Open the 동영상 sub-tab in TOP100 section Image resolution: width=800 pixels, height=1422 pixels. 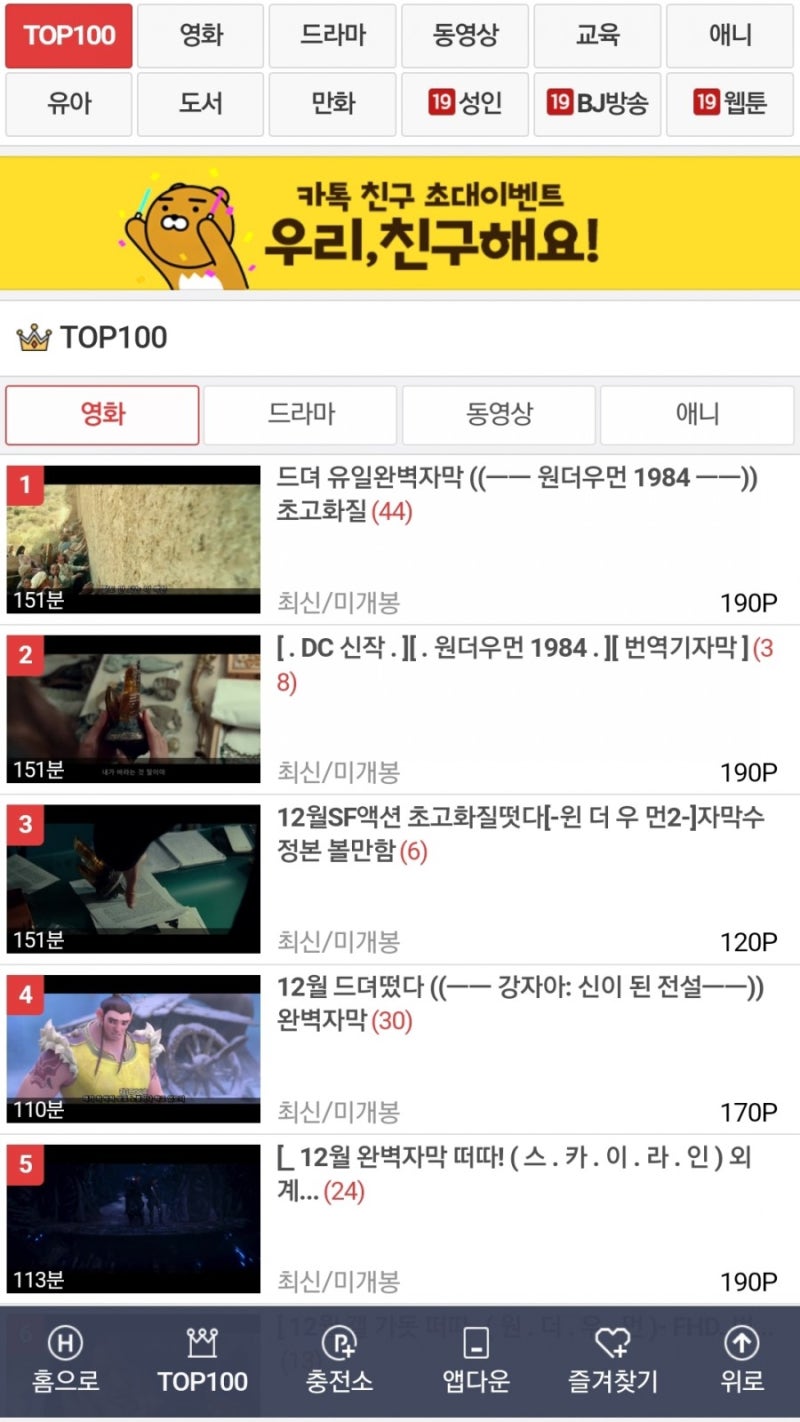[498, 414]
